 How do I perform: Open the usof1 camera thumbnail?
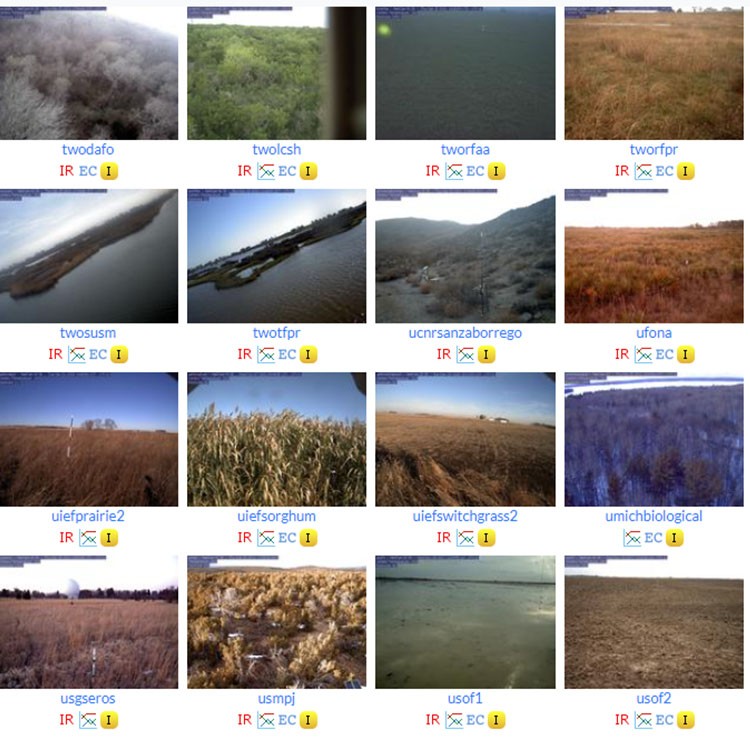click(x=465, y=622)
